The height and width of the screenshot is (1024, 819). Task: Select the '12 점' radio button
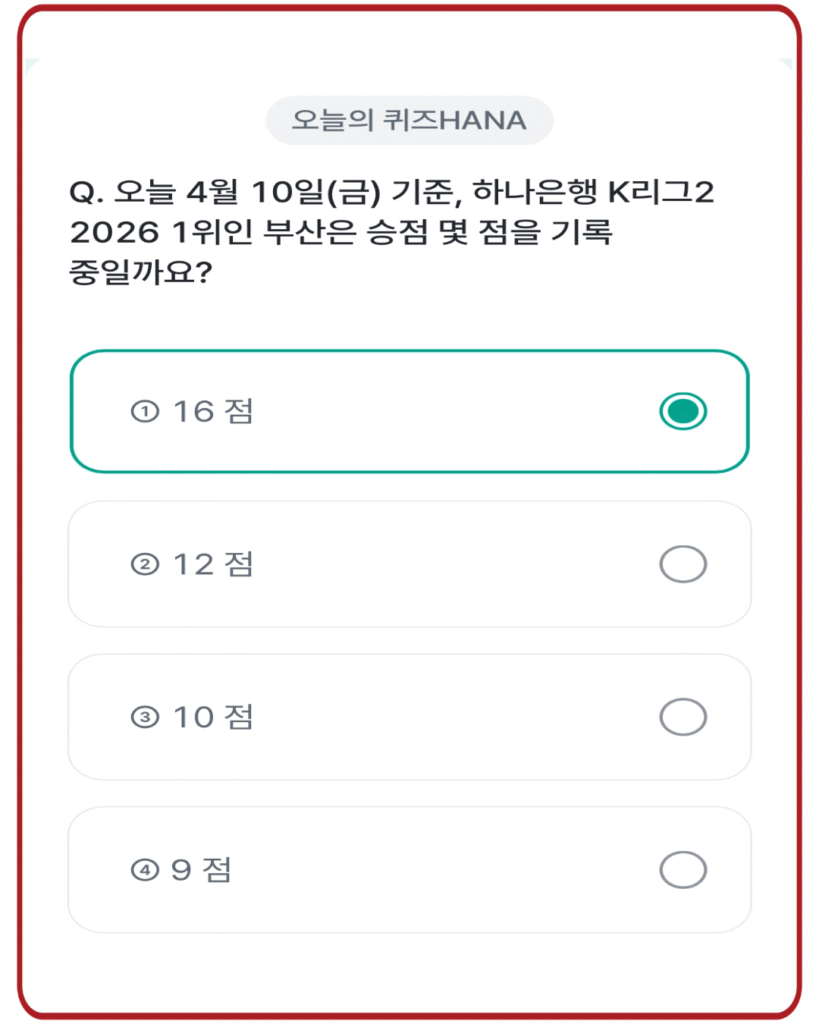tap(683, 563)
